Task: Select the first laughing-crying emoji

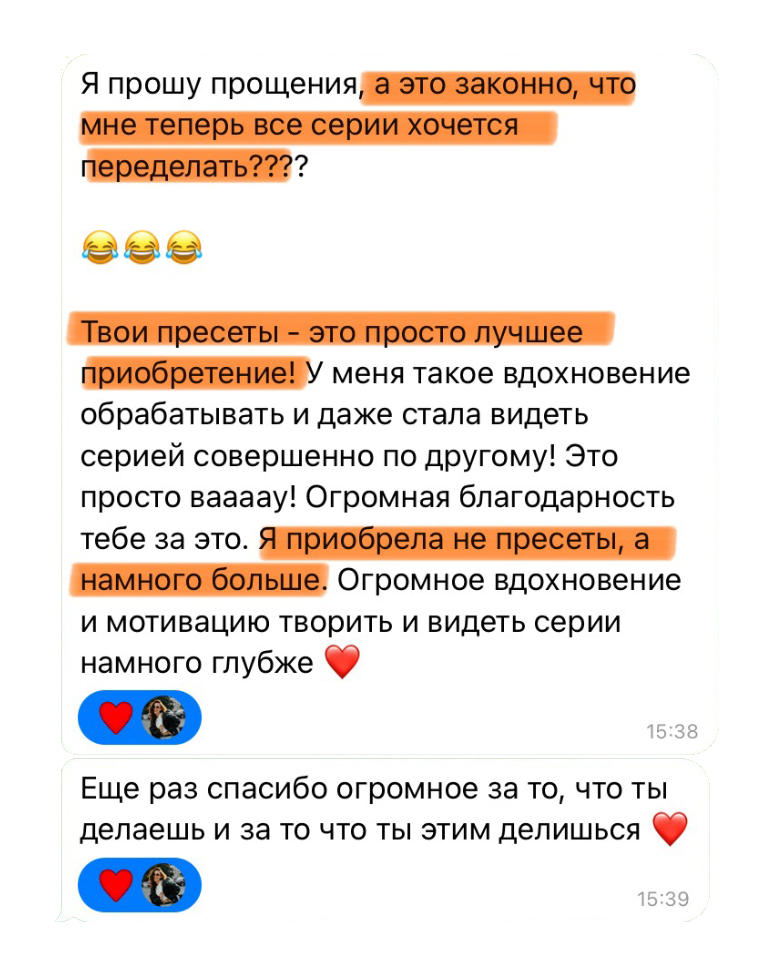Action: 100,245
